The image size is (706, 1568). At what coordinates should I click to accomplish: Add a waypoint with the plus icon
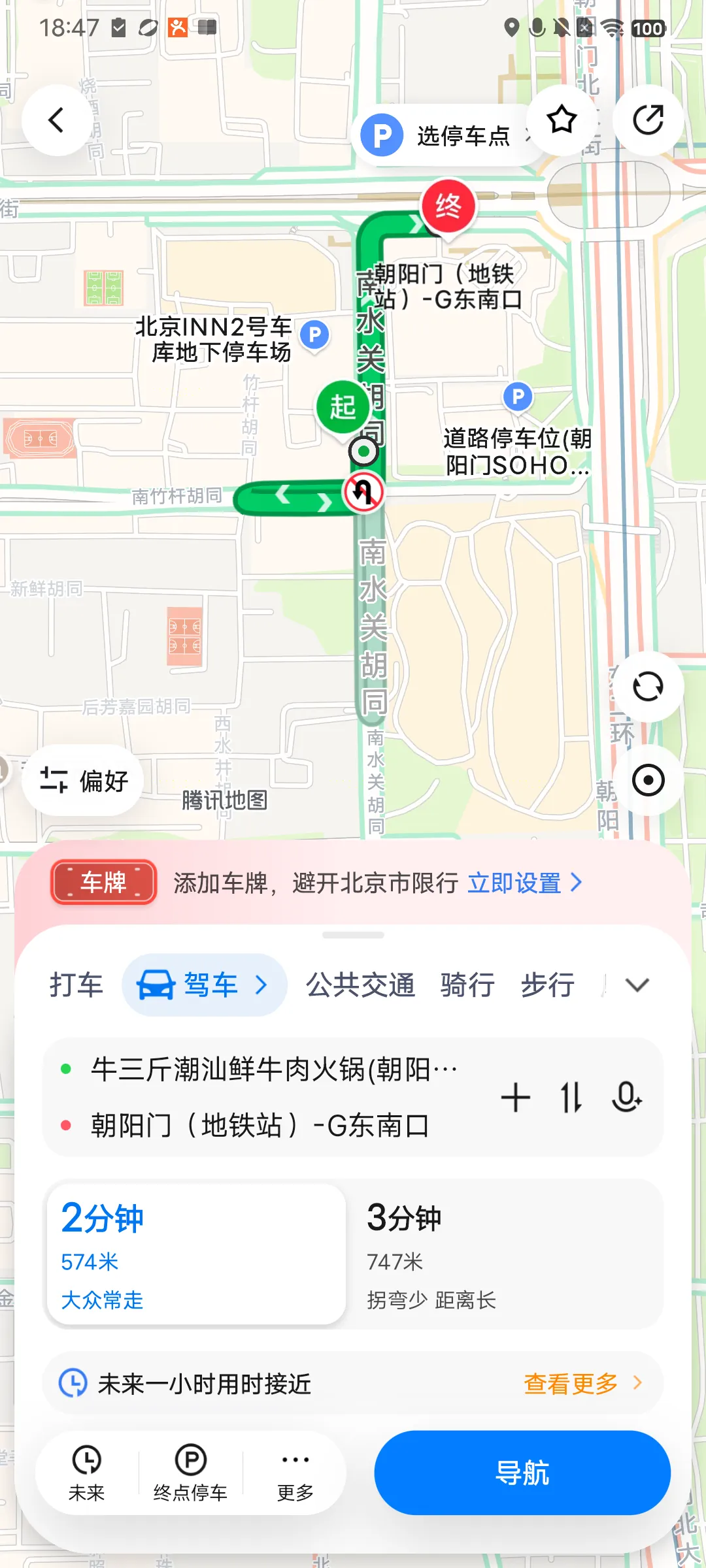[515, 1097]
